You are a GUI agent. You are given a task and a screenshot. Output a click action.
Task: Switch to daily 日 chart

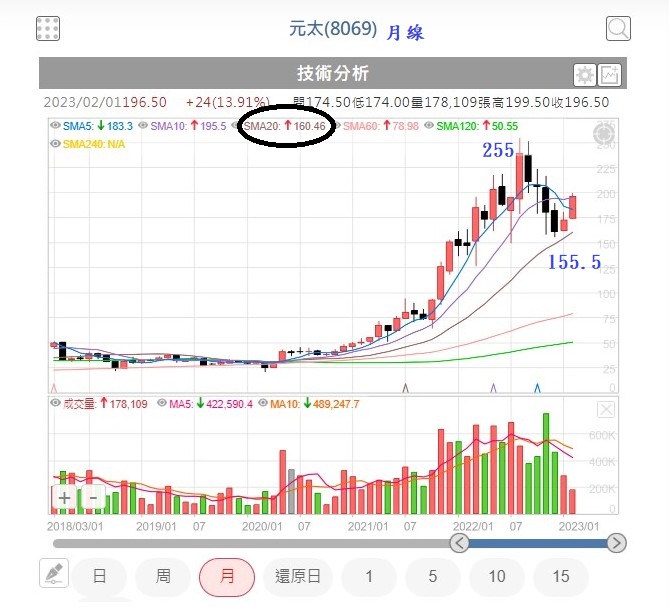point(99,577)
